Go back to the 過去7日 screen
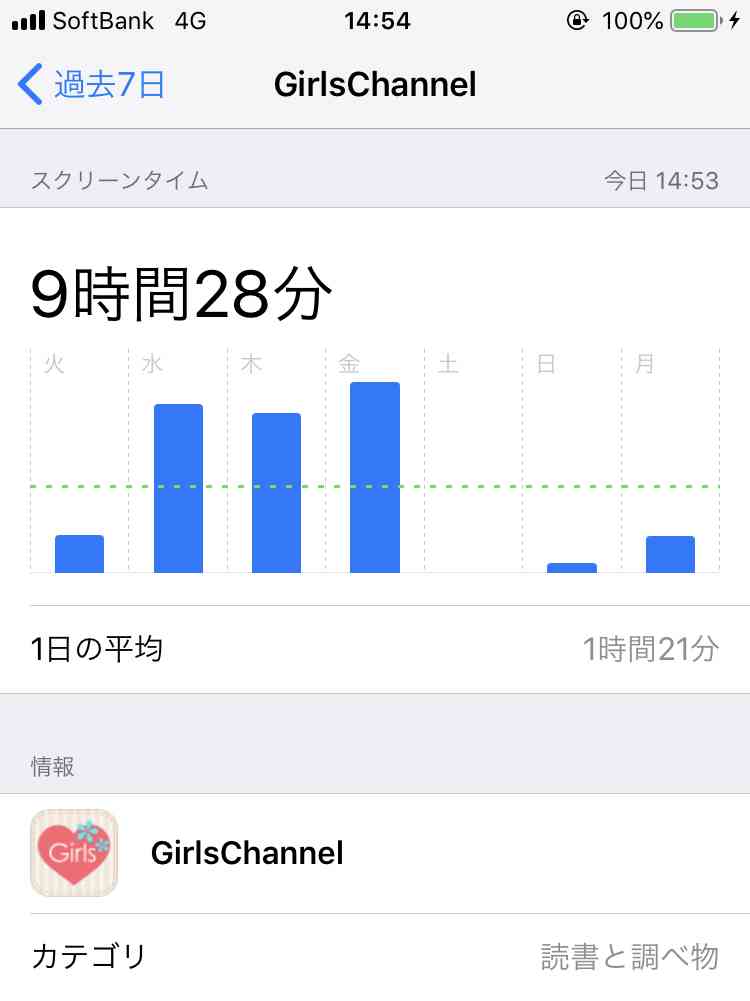This screenshot has height=1001, width=750. pyautogui.click(x=92, y=85)
